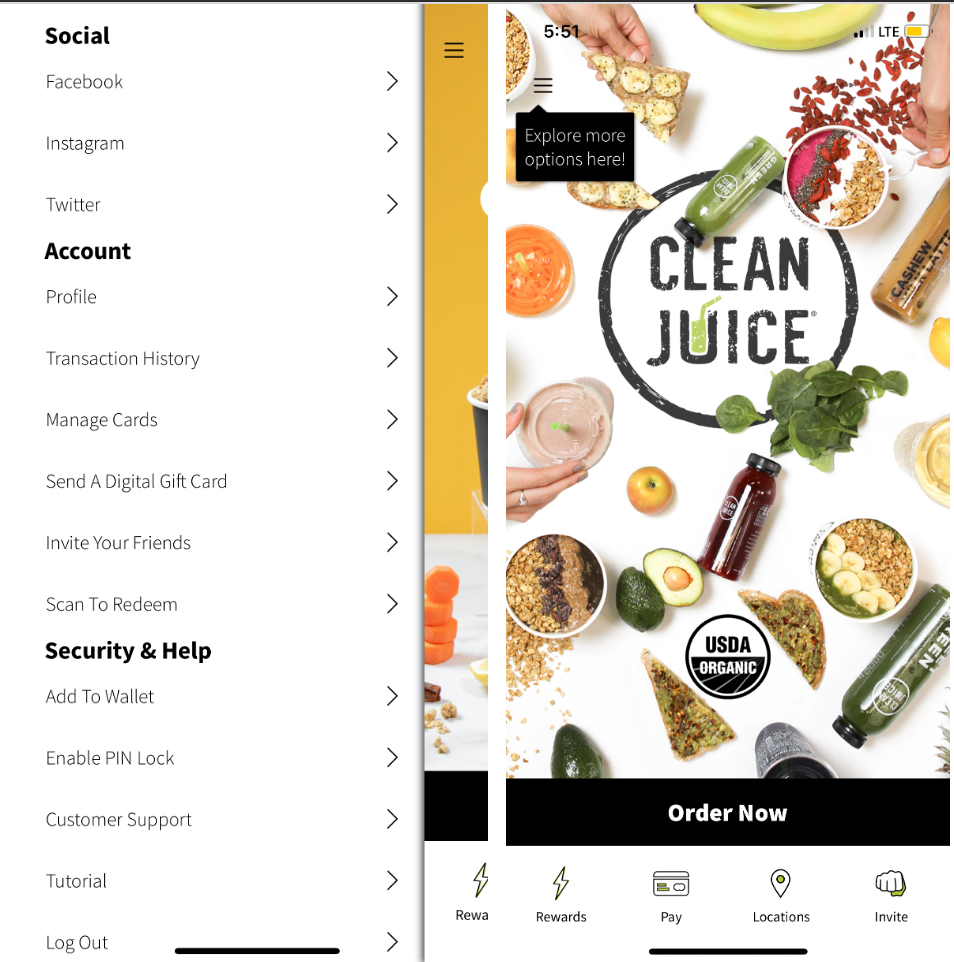Image resolution: width=954 pixels, height=962 pixels.
Task: Open Invite via the fist-bump icon
Action: [x=890, y=884]
